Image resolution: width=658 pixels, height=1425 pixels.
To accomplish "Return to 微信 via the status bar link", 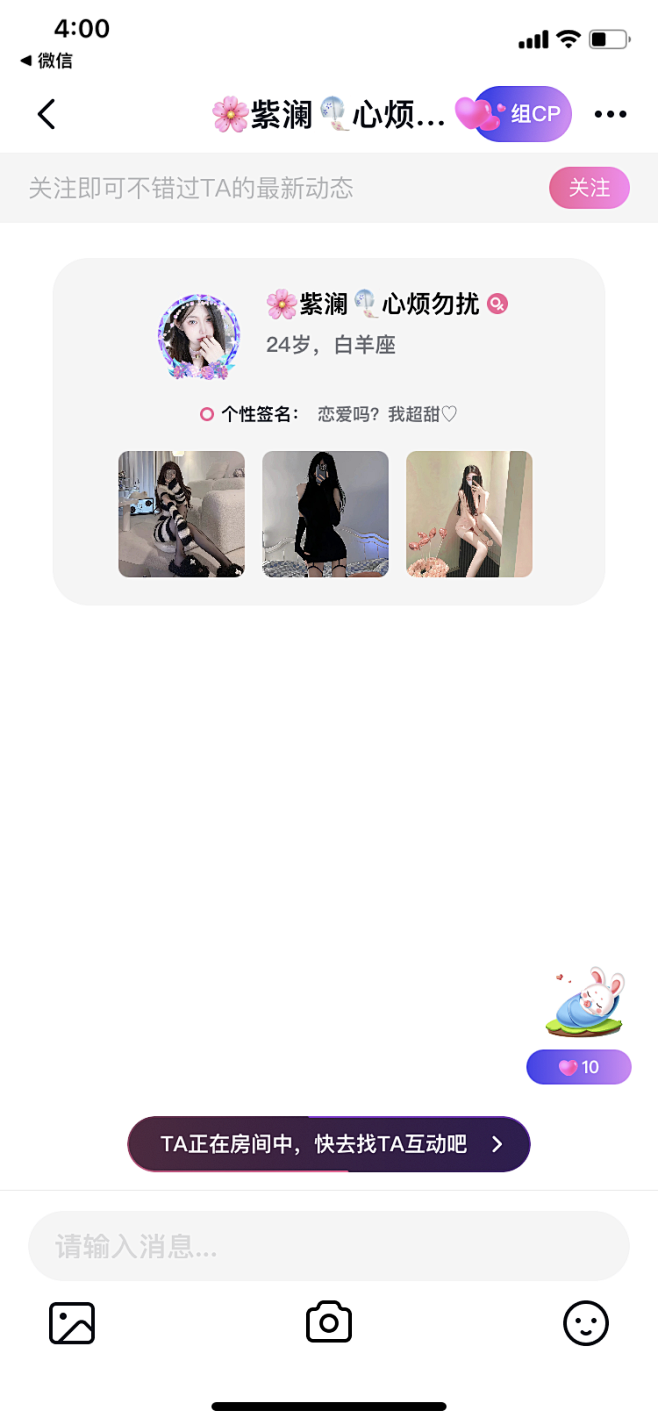I will tap(46, 60).
